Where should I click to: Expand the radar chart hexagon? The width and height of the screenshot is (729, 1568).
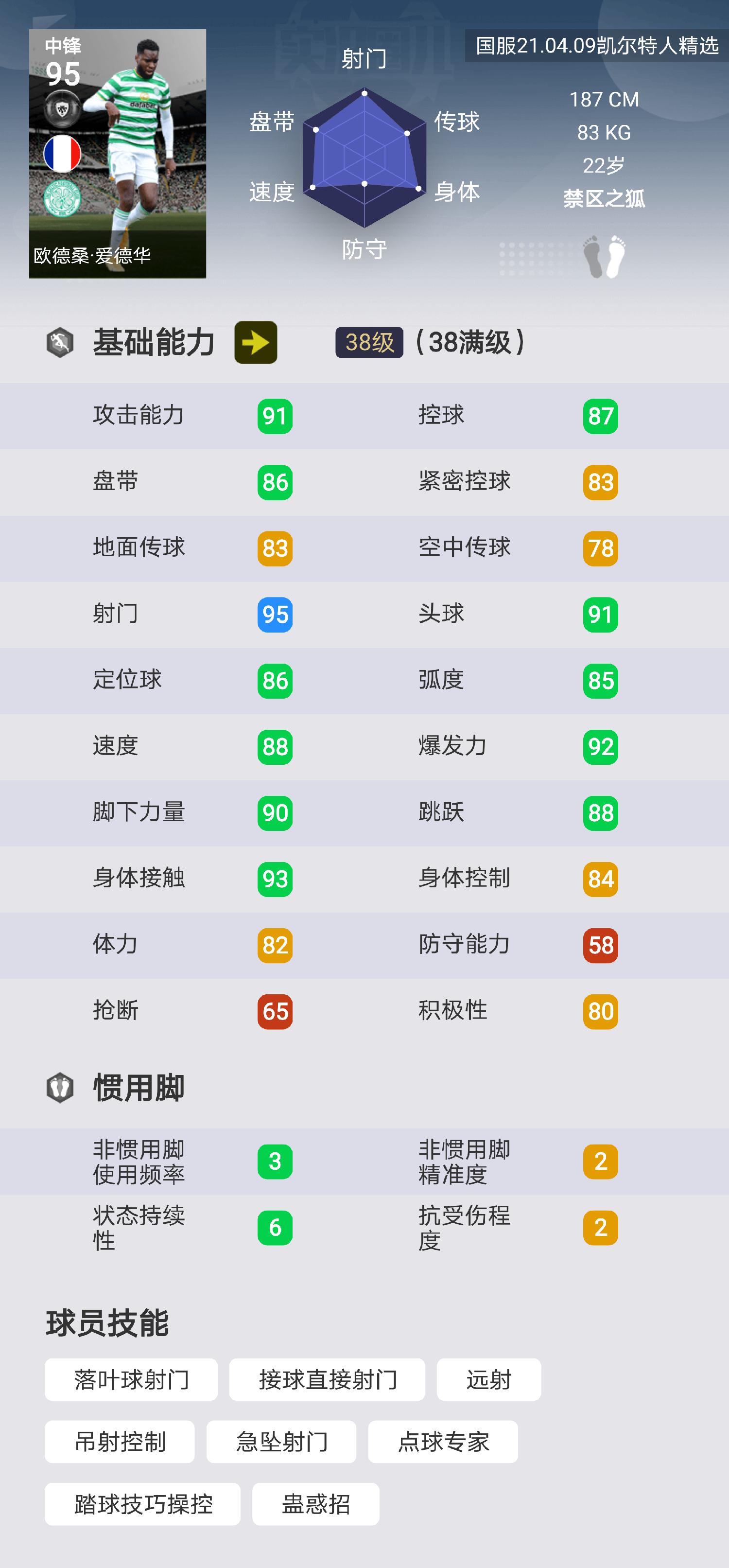[364, 155]
